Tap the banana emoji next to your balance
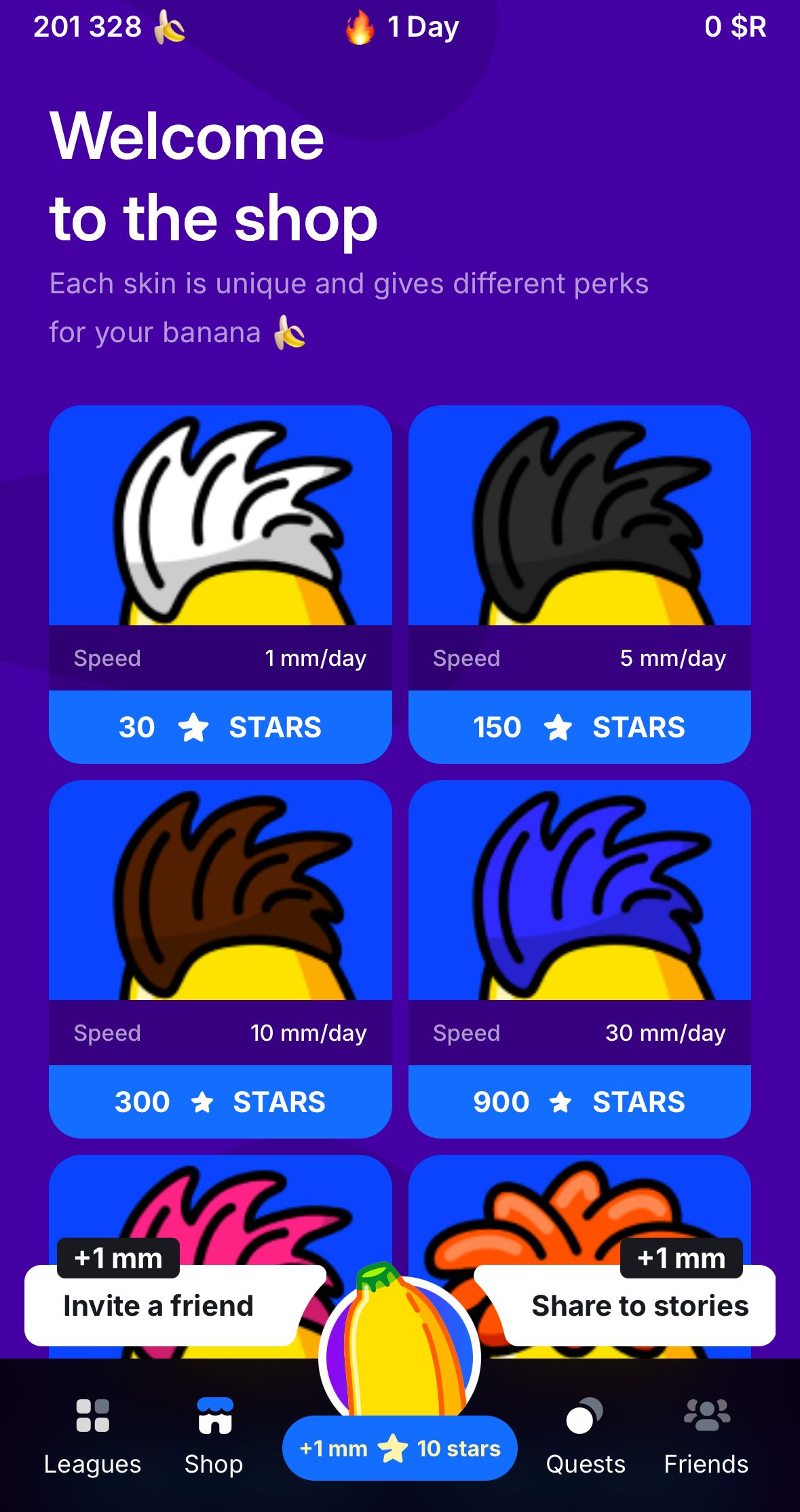The height and width of the screenshot is (1512, 800). click(171, 27)
